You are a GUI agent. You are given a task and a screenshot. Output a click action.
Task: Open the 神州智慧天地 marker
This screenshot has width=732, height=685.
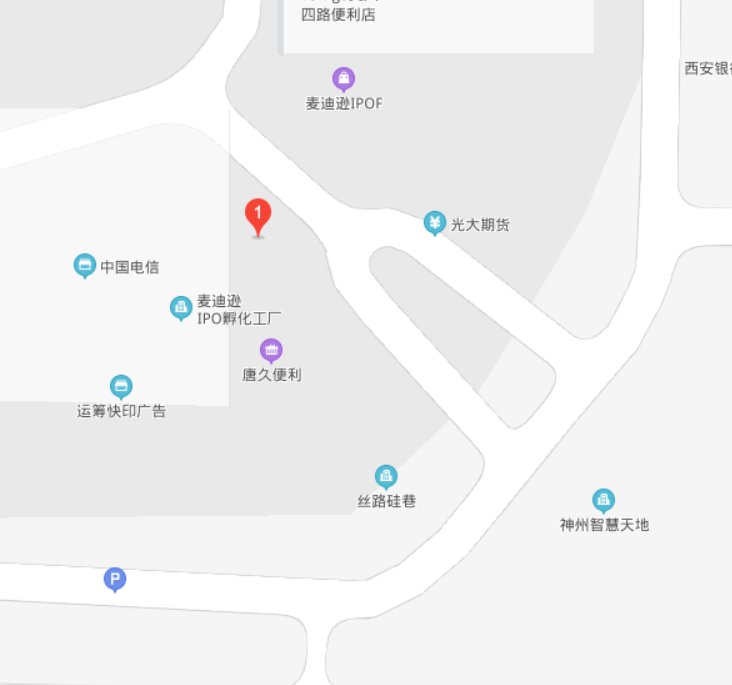(603, 499)
